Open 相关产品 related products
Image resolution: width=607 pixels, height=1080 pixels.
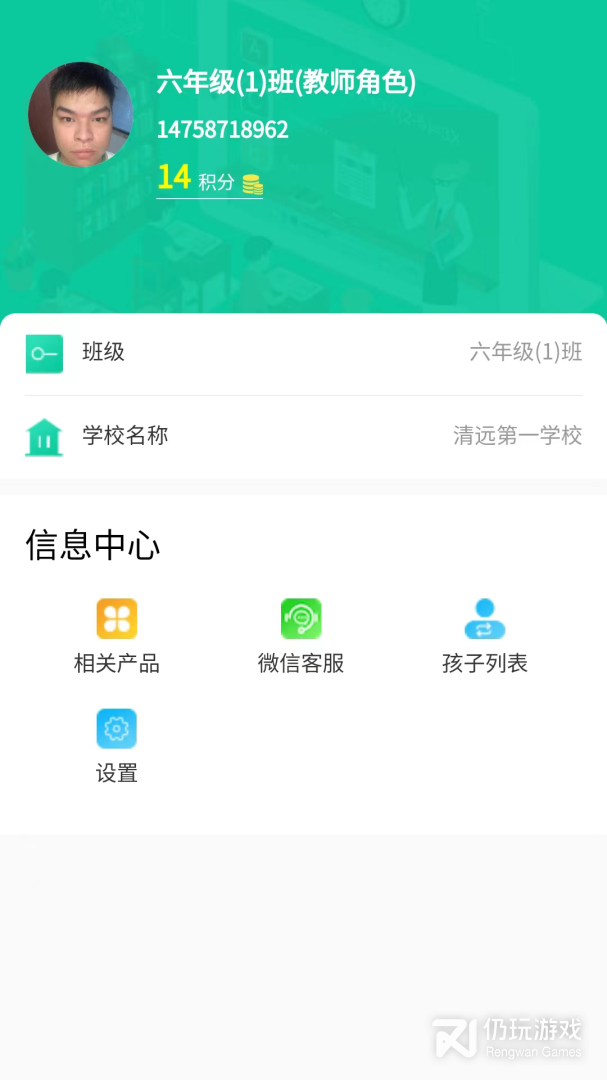click(x=117, y=636)
